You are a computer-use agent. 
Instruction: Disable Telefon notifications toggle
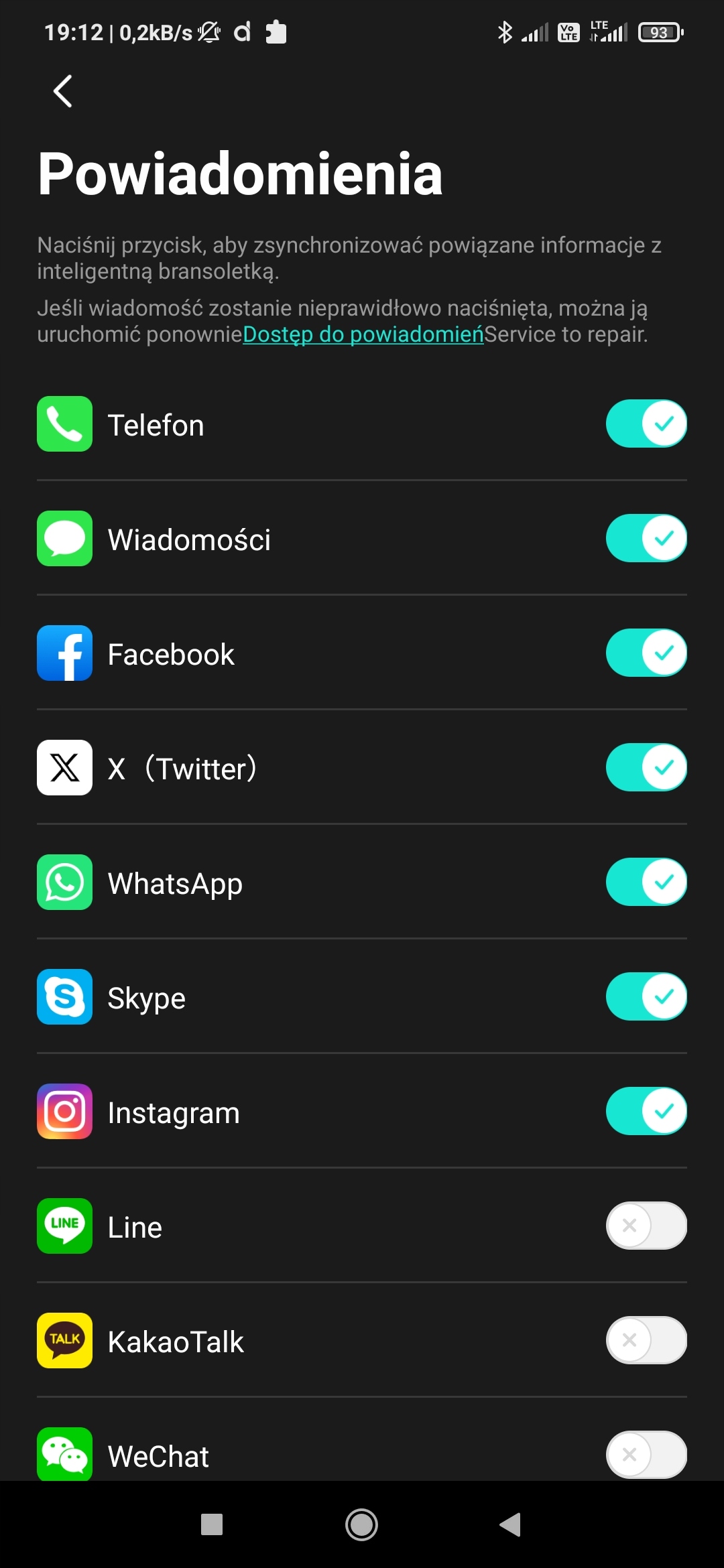click(646, 423)
